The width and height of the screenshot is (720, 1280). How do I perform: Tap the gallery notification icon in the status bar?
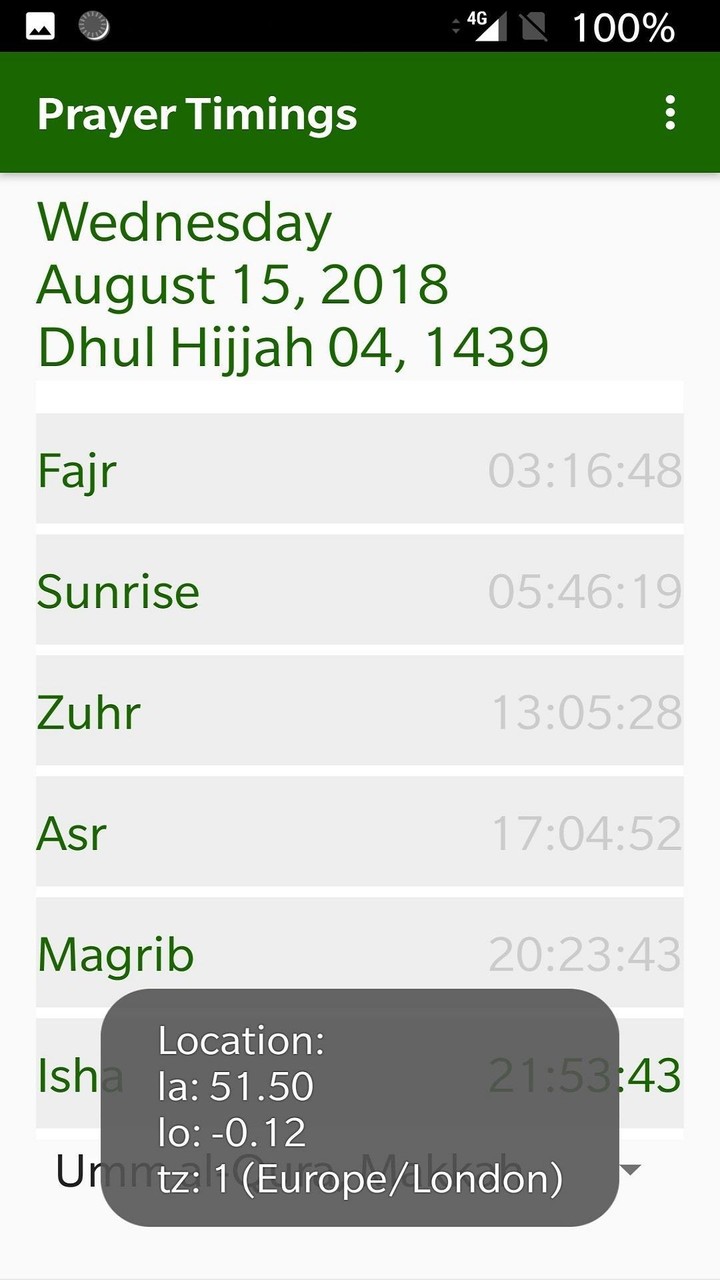pos(39,26)
